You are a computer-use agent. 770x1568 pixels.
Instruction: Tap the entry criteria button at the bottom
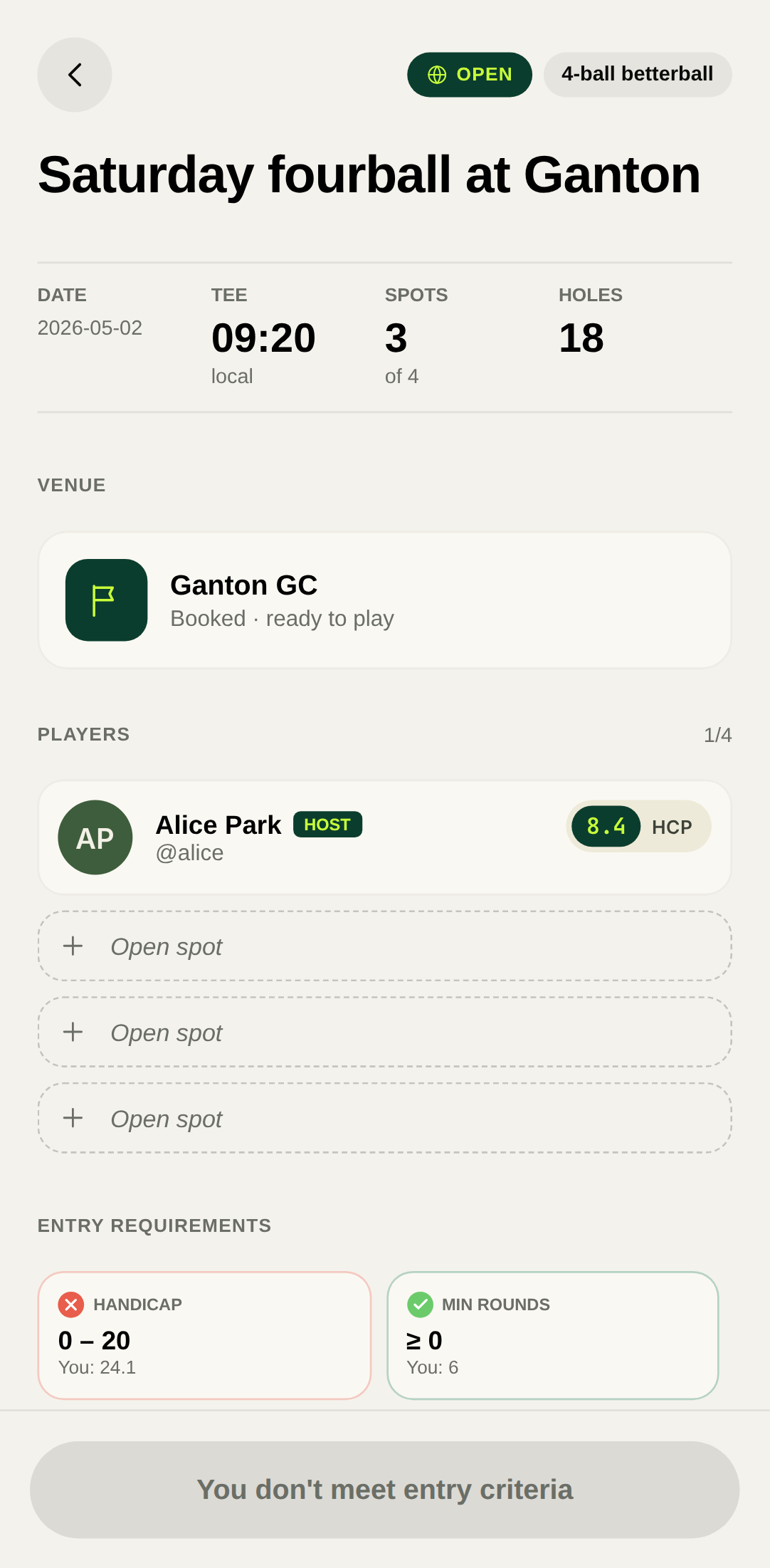click(x=384, y=1490)
